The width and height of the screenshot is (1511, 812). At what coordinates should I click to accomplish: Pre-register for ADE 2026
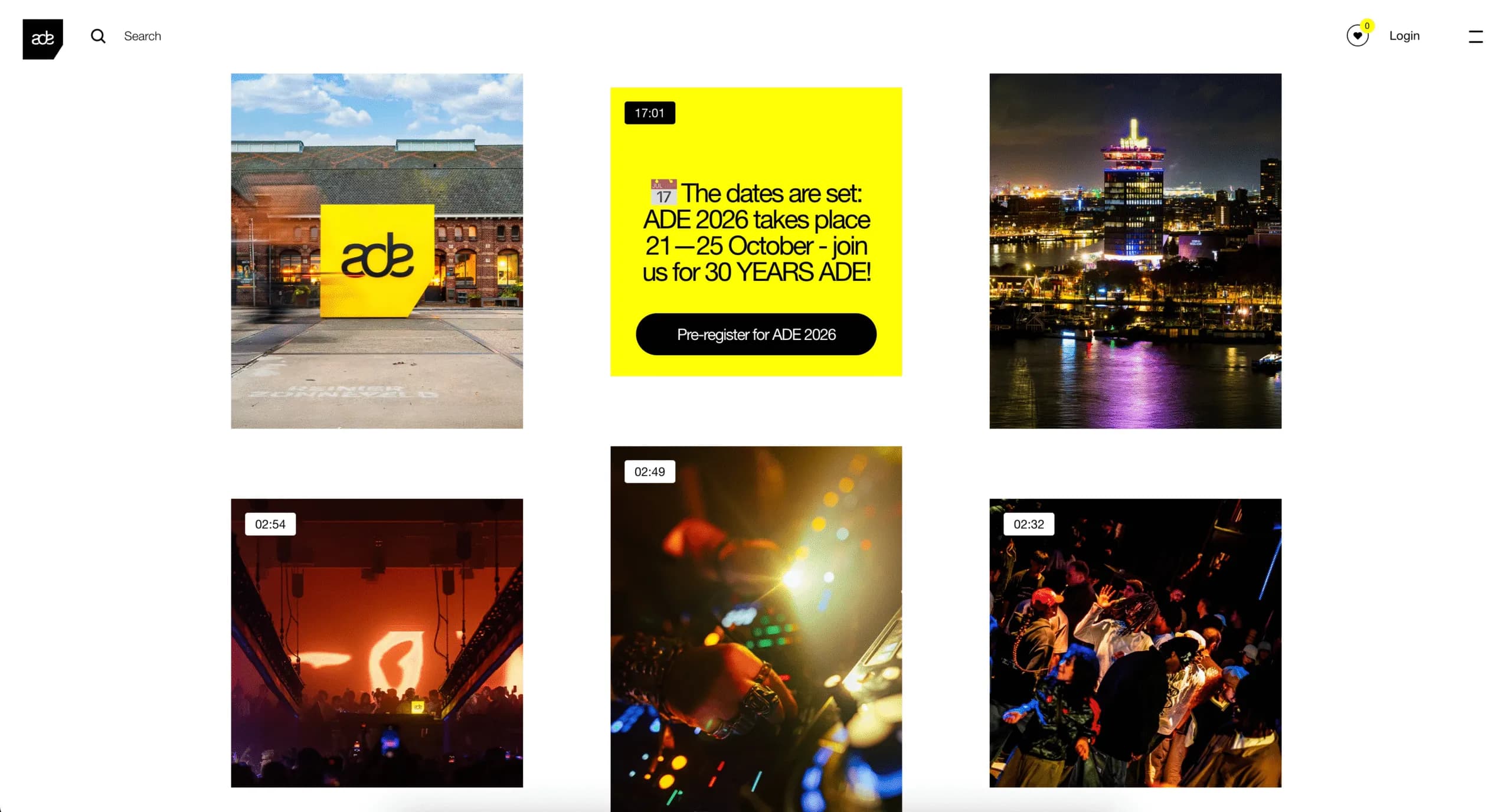[x=755, y=335]
